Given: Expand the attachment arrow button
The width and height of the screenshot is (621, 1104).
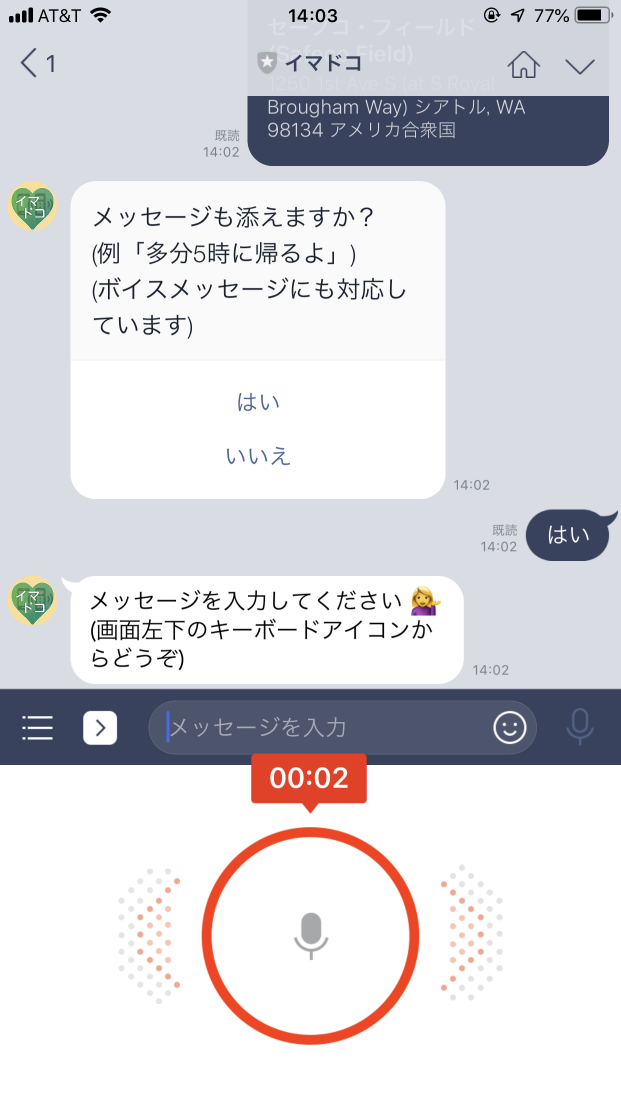Looking at the screenshot, I should click(100, 728).
